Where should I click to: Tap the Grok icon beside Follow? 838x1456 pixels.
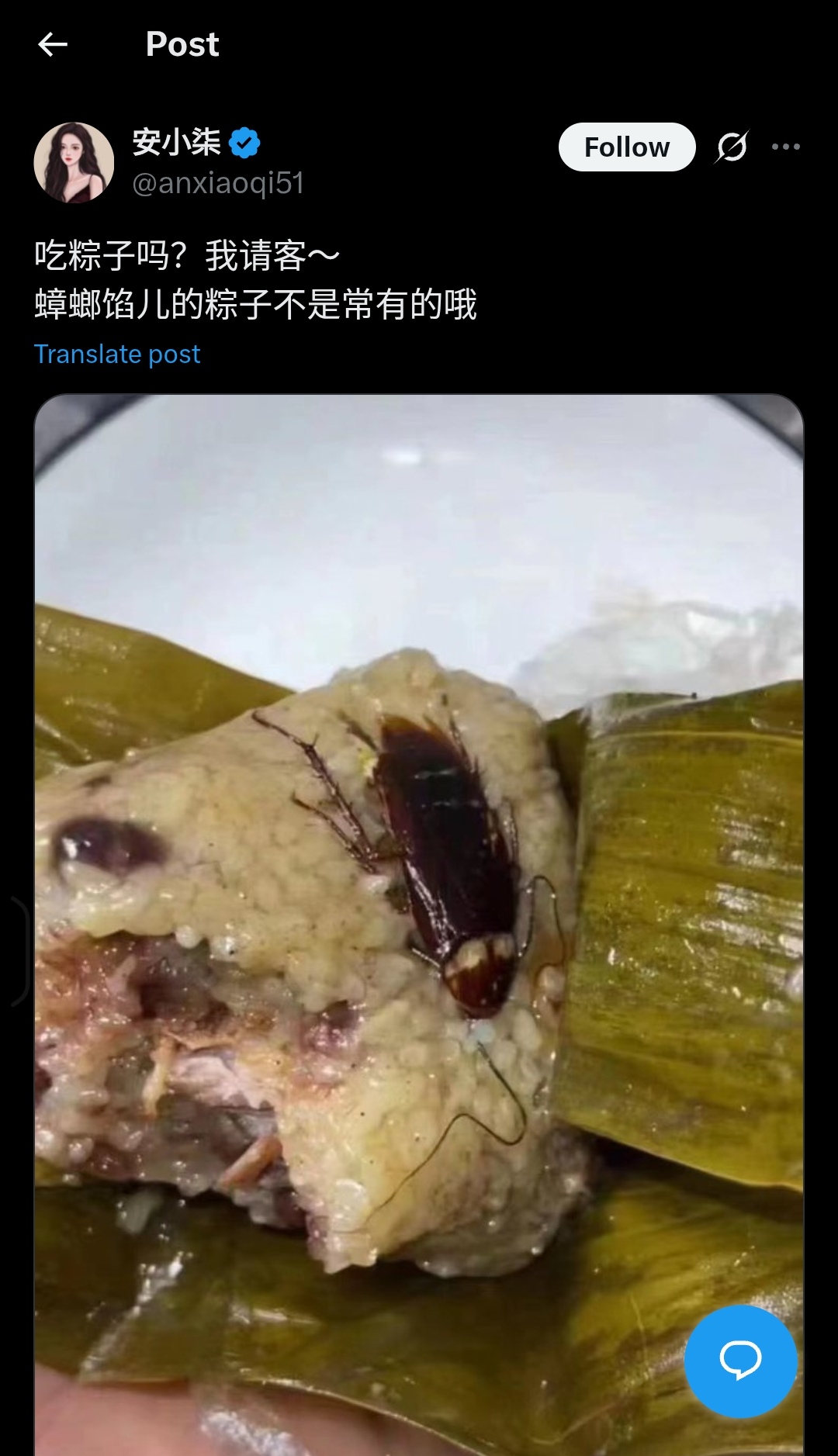(732, 147)
